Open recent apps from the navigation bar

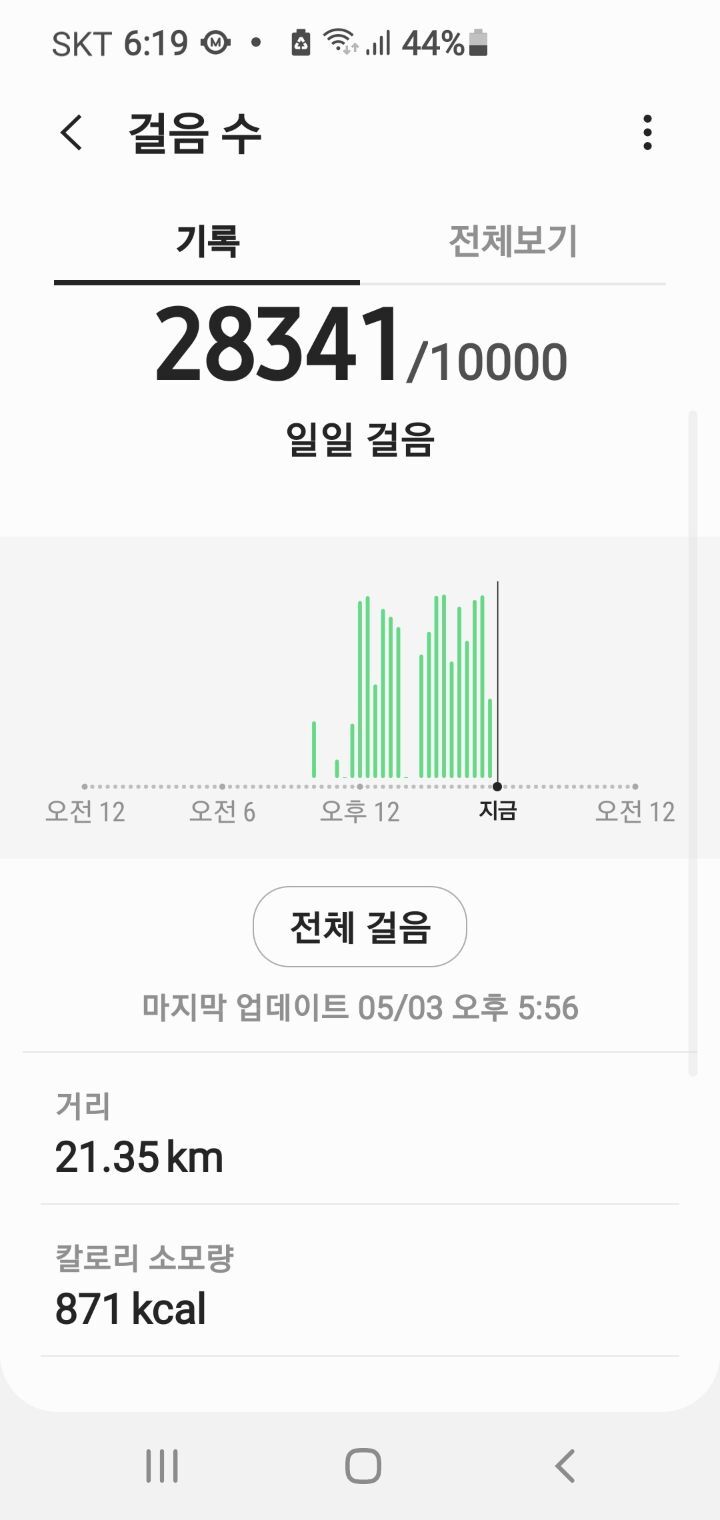pyautogui.click(x=162, y=1466)
